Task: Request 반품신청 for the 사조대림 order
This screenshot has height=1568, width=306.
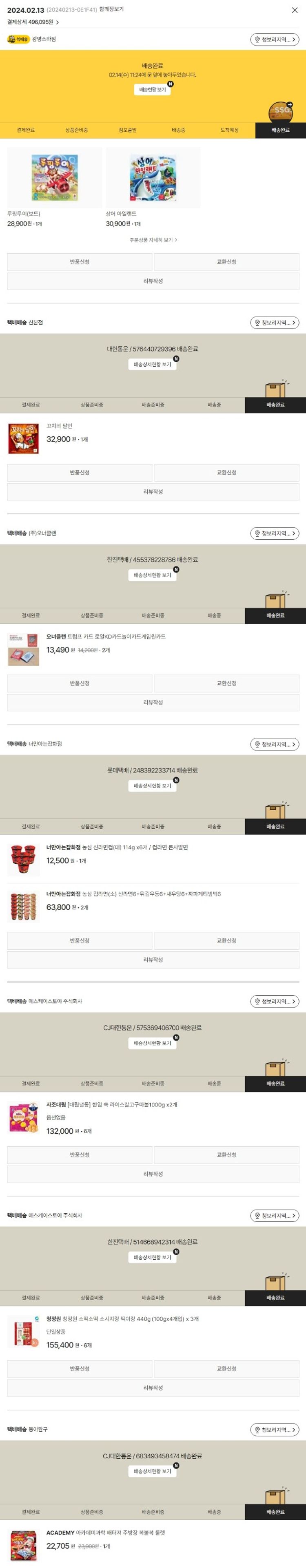Action: pyautogui.click(x=79, y=1154)
